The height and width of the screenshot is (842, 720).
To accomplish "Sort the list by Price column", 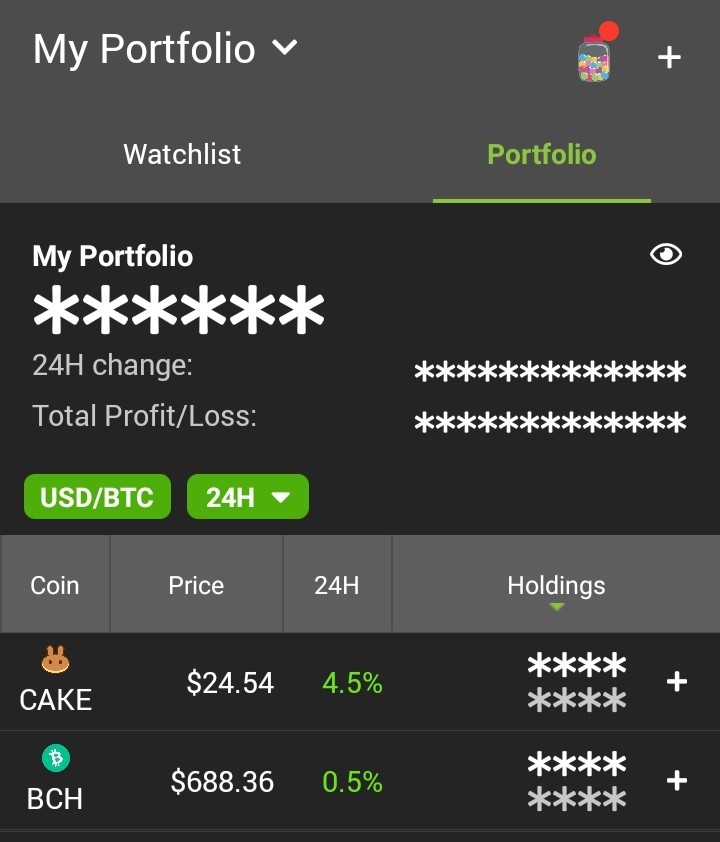I will (196, 584).
